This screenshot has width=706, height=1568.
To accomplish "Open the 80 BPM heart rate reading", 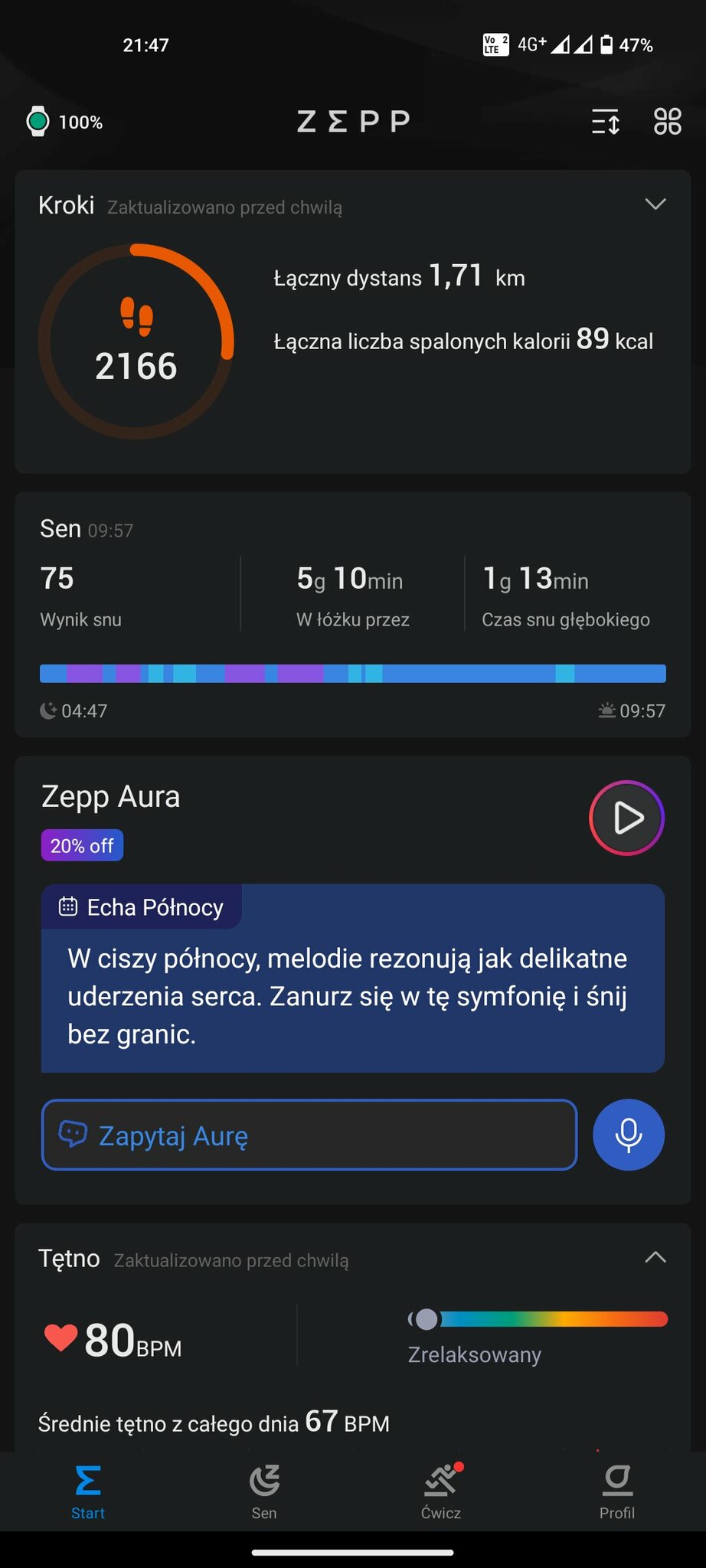I will 115,1341.
